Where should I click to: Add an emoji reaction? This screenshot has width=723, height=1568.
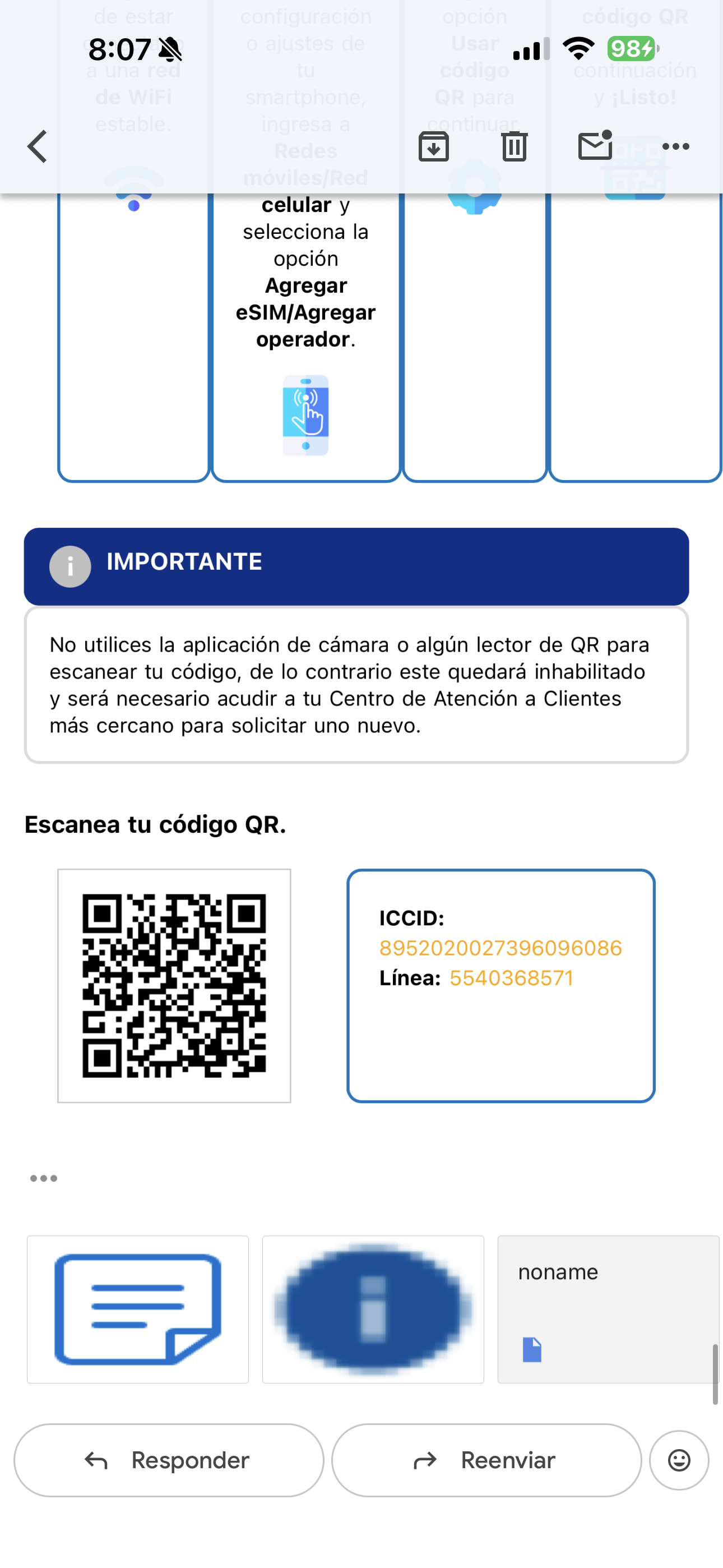(x=679, y=1460)
